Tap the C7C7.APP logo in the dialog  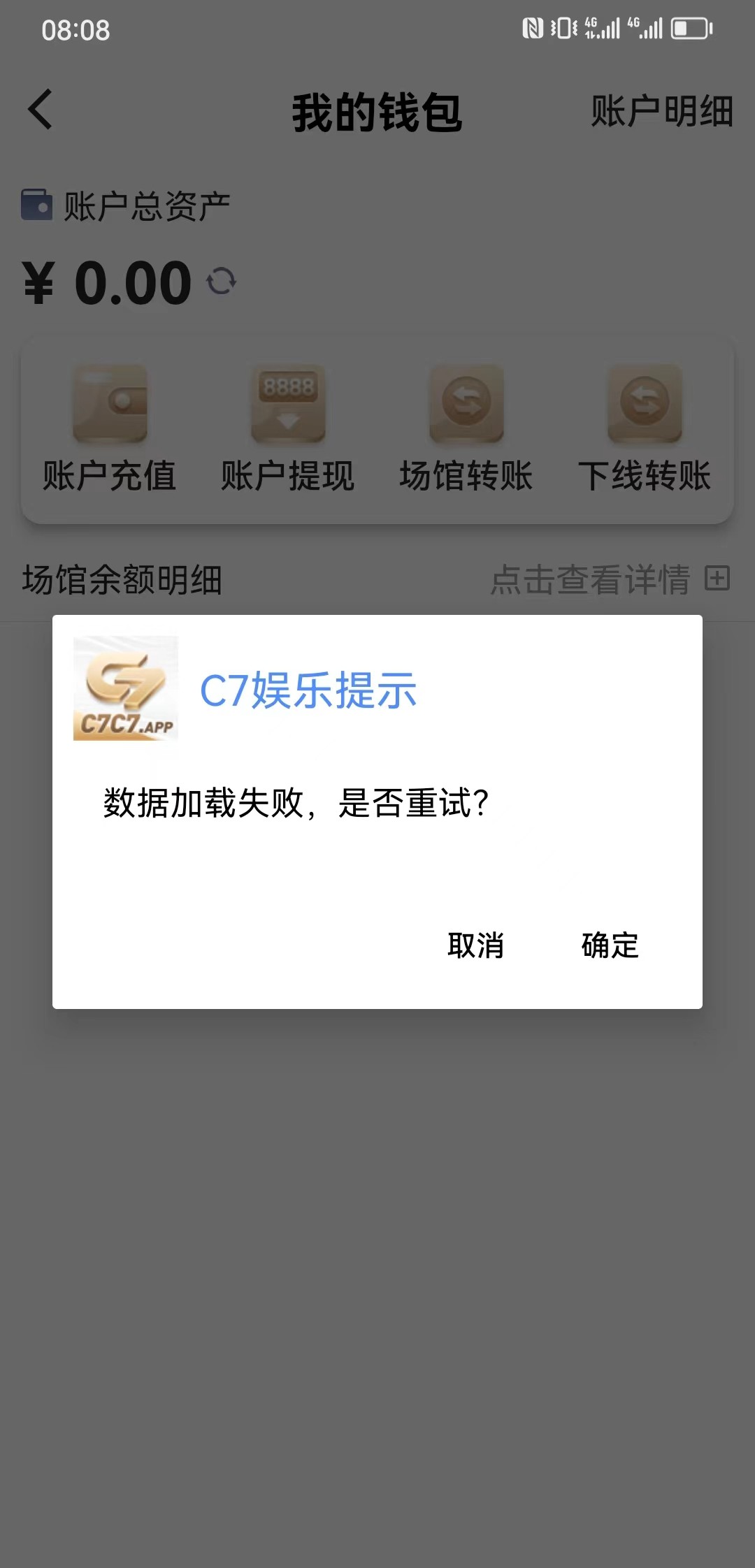click(126, 687)
